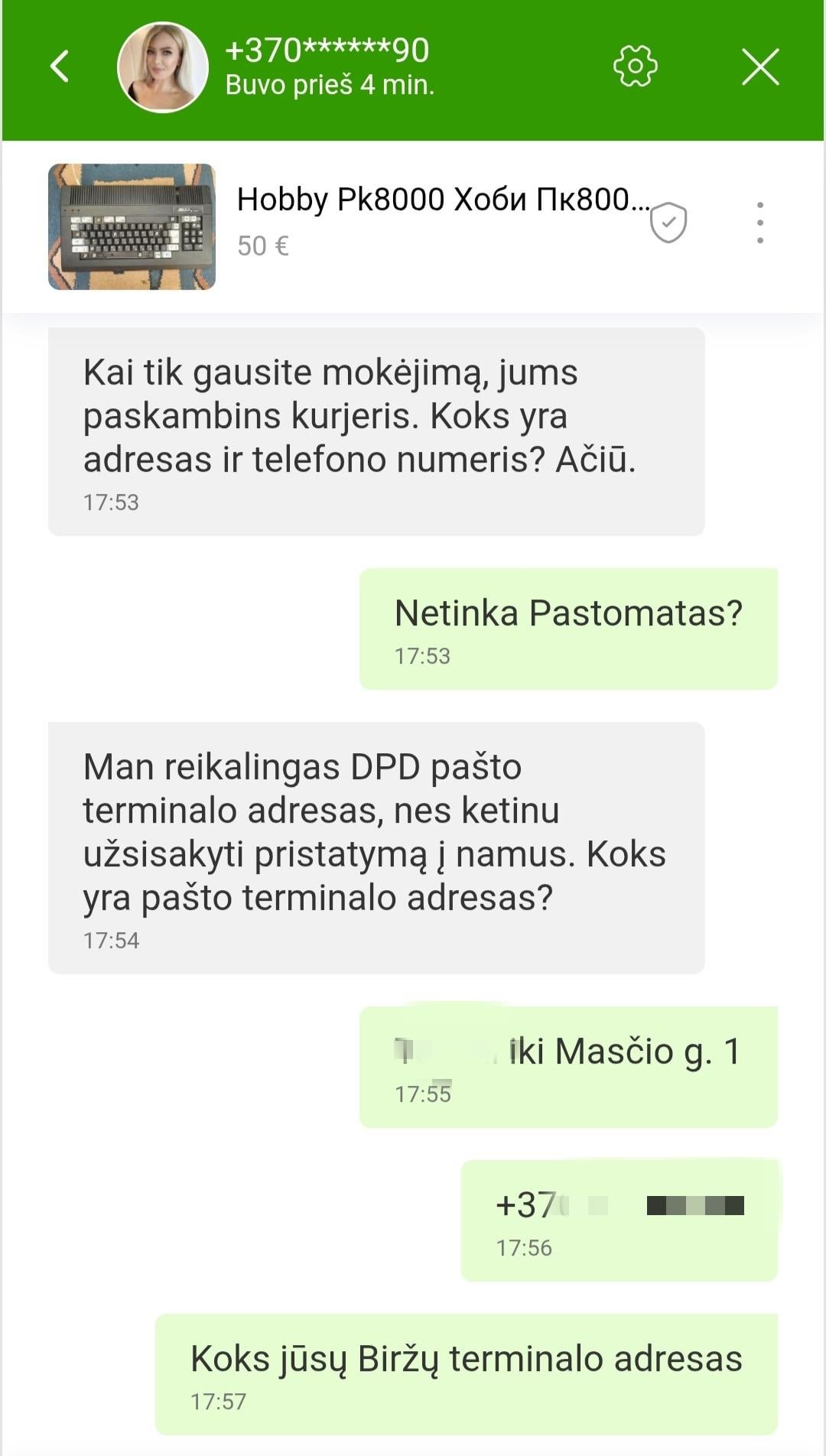Tap the shield verification icon
Screen dimensions: 826x1456
pyautogui.click(x=668, y=223)
